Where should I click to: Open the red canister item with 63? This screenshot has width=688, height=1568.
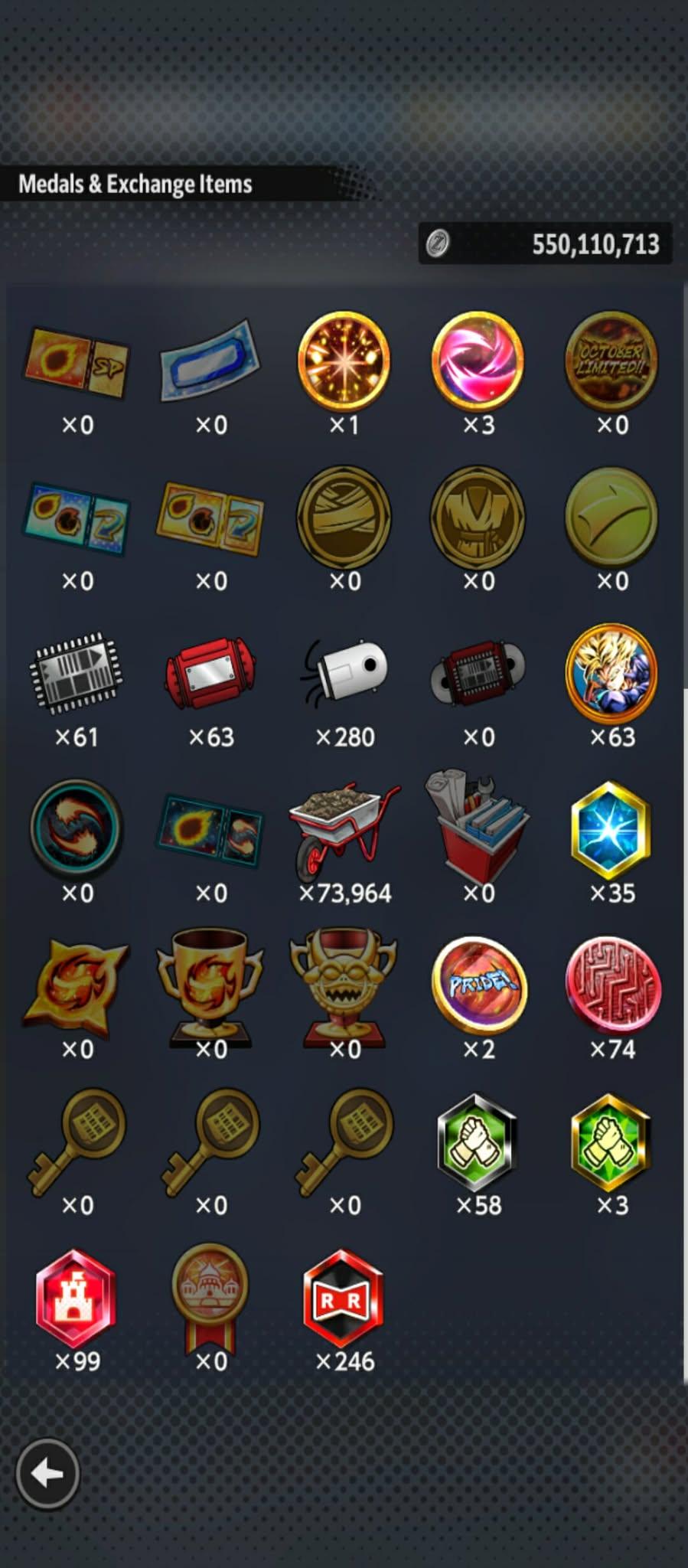click(x=210, y=671)
